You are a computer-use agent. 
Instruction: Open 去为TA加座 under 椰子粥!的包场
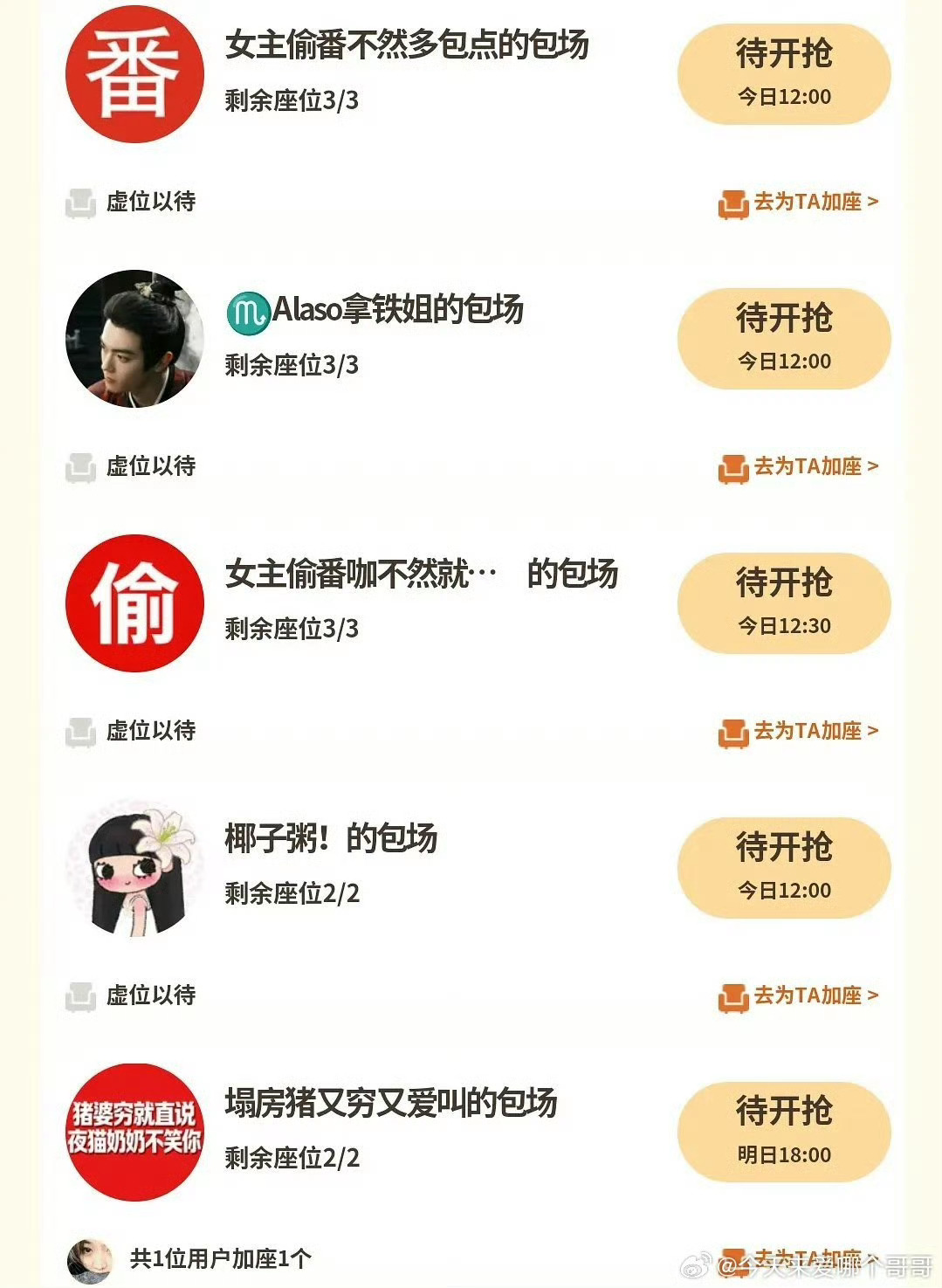pos(798,996)
